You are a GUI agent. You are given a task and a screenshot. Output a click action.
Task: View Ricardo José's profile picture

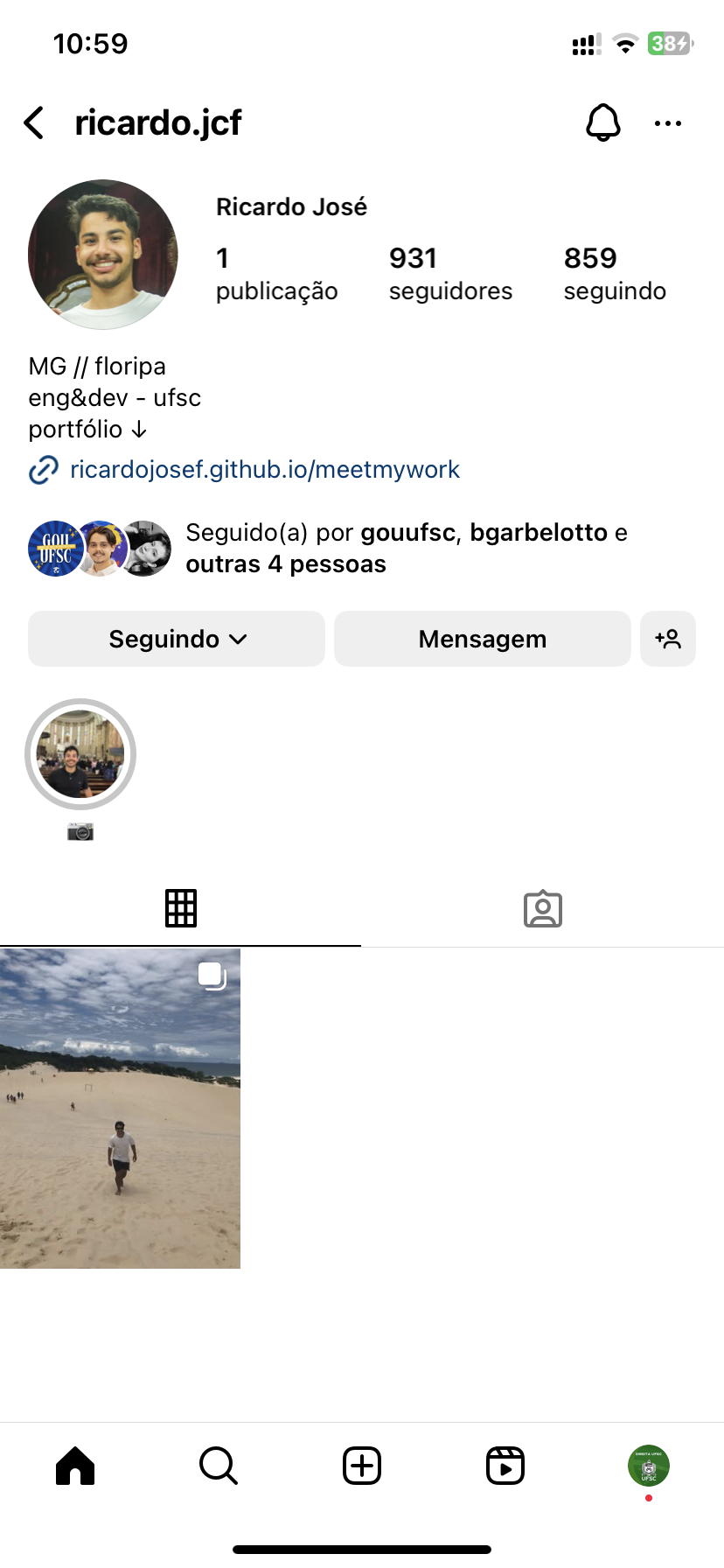pos(103,255)
